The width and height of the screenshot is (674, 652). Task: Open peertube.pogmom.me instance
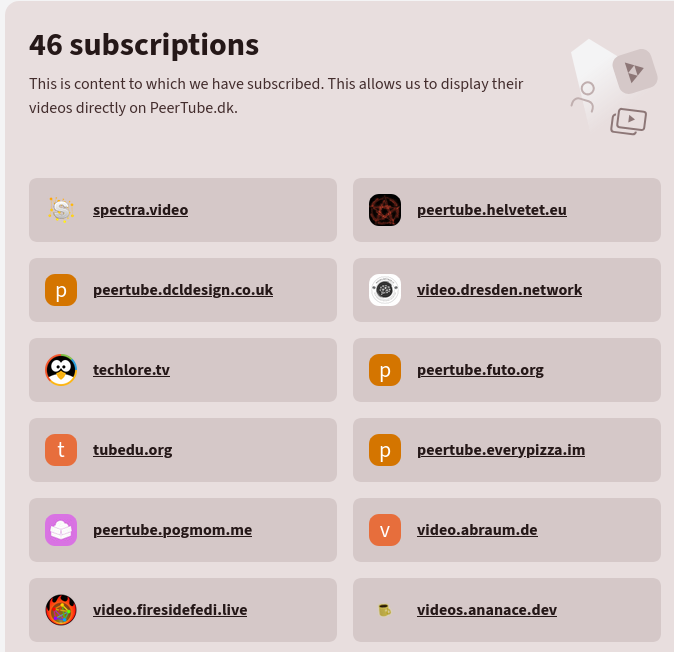pos(172,530)
